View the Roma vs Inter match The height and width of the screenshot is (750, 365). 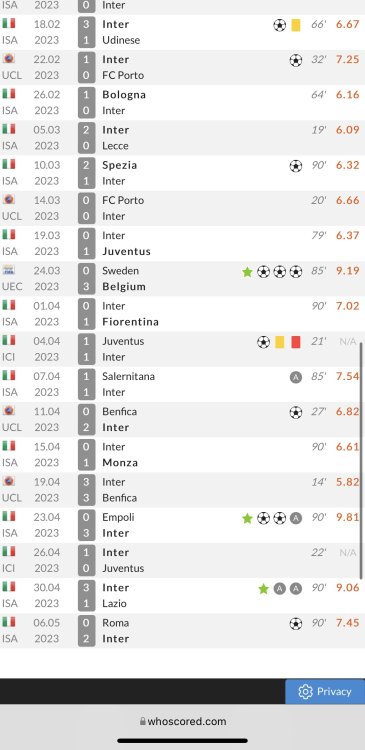tap(182, 630)
